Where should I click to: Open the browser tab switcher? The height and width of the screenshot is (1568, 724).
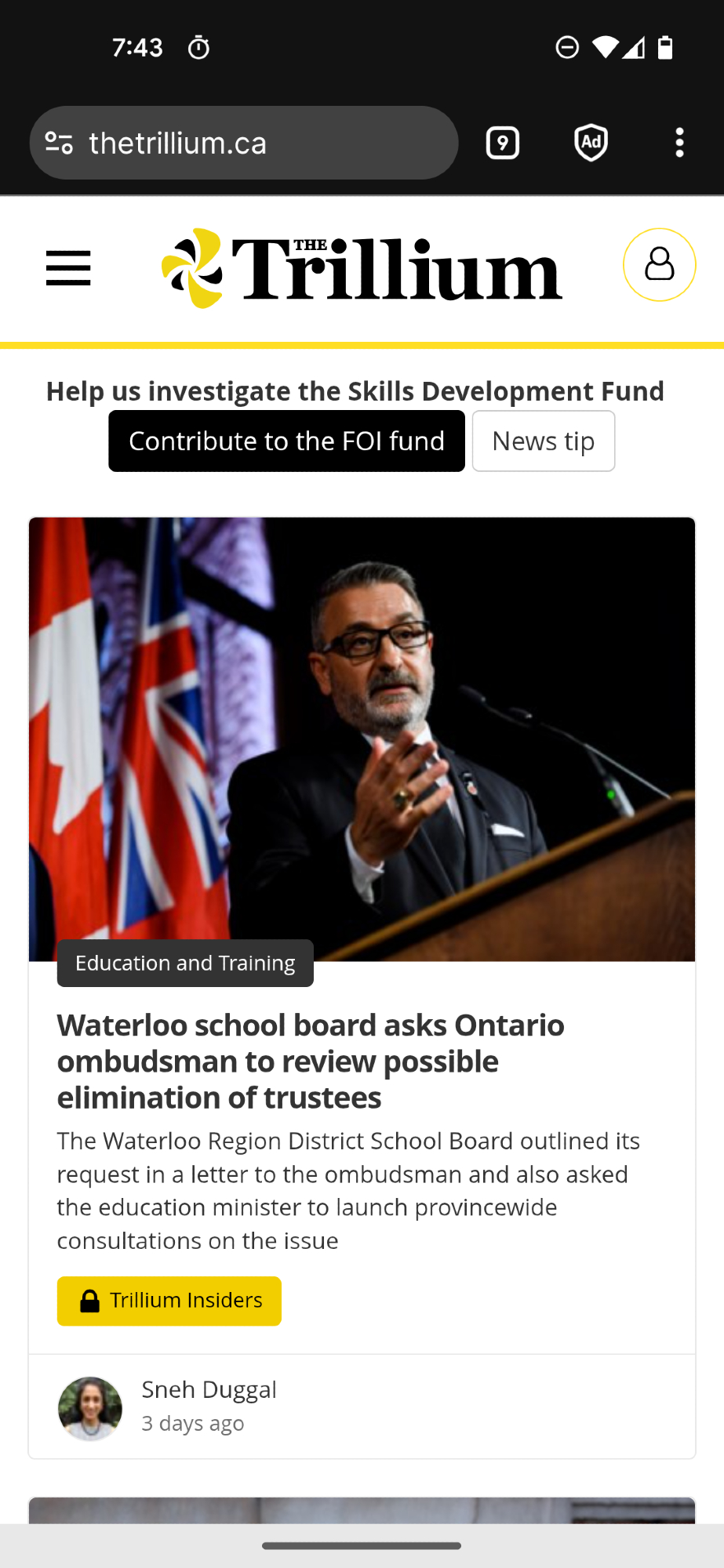503,143
